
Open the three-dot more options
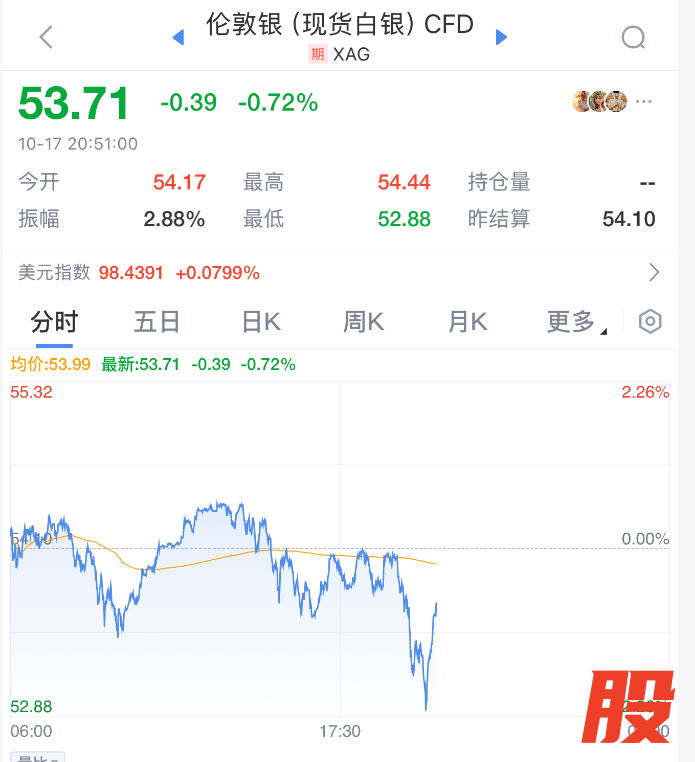(644, 101)
